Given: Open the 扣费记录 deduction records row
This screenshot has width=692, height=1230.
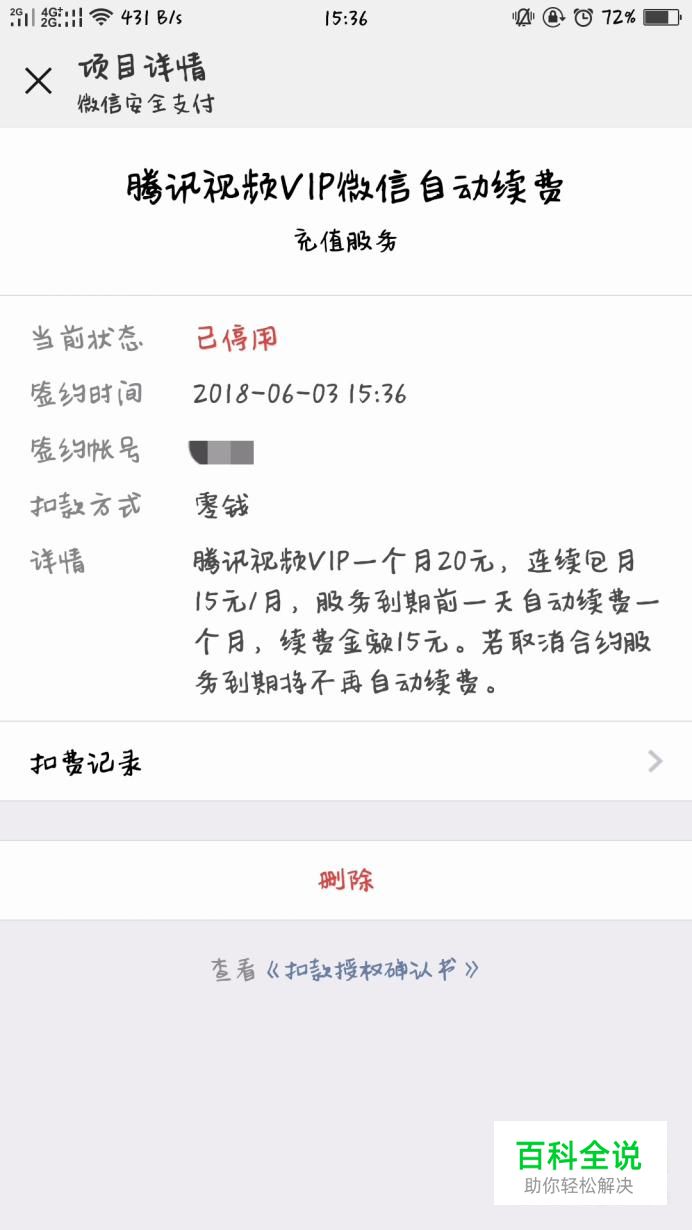Looking at the screenshot, I should pos(346,762).
